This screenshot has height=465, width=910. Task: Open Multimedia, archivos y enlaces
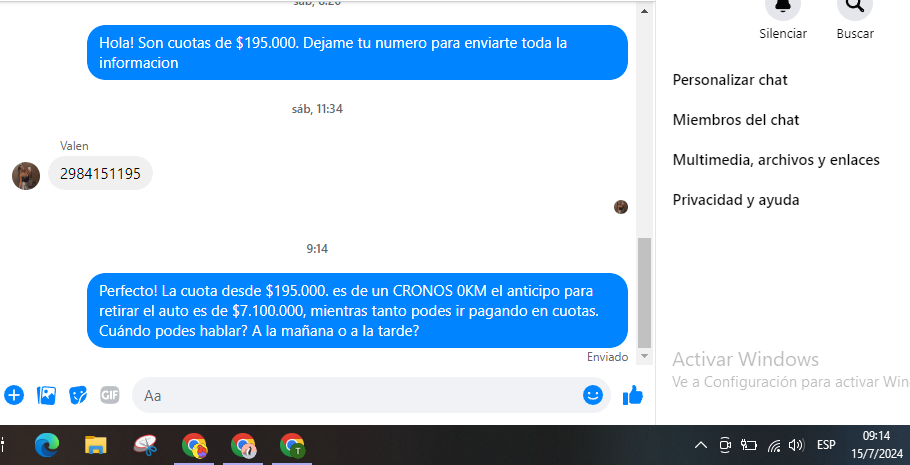776,160
